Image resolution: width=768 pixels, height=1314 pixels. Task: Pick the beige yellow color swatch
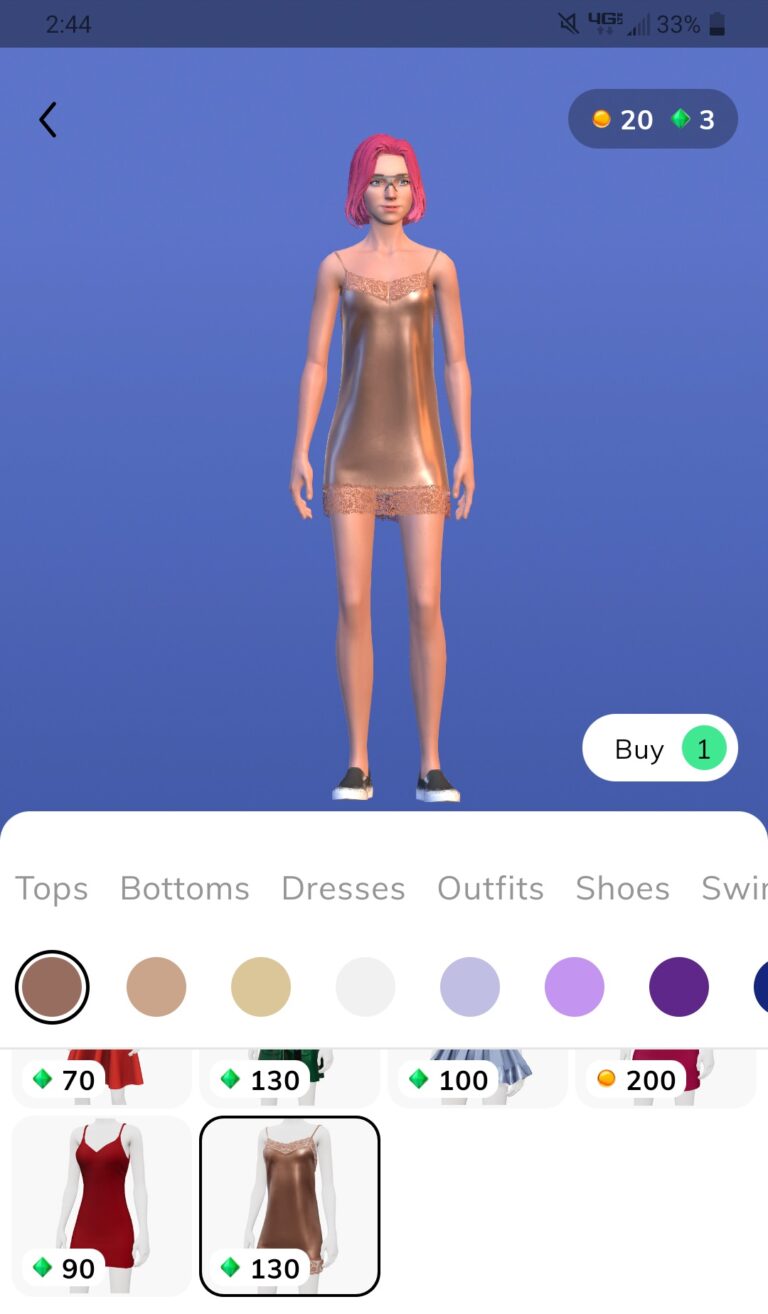pyautogui.click(x=261, y=987)
